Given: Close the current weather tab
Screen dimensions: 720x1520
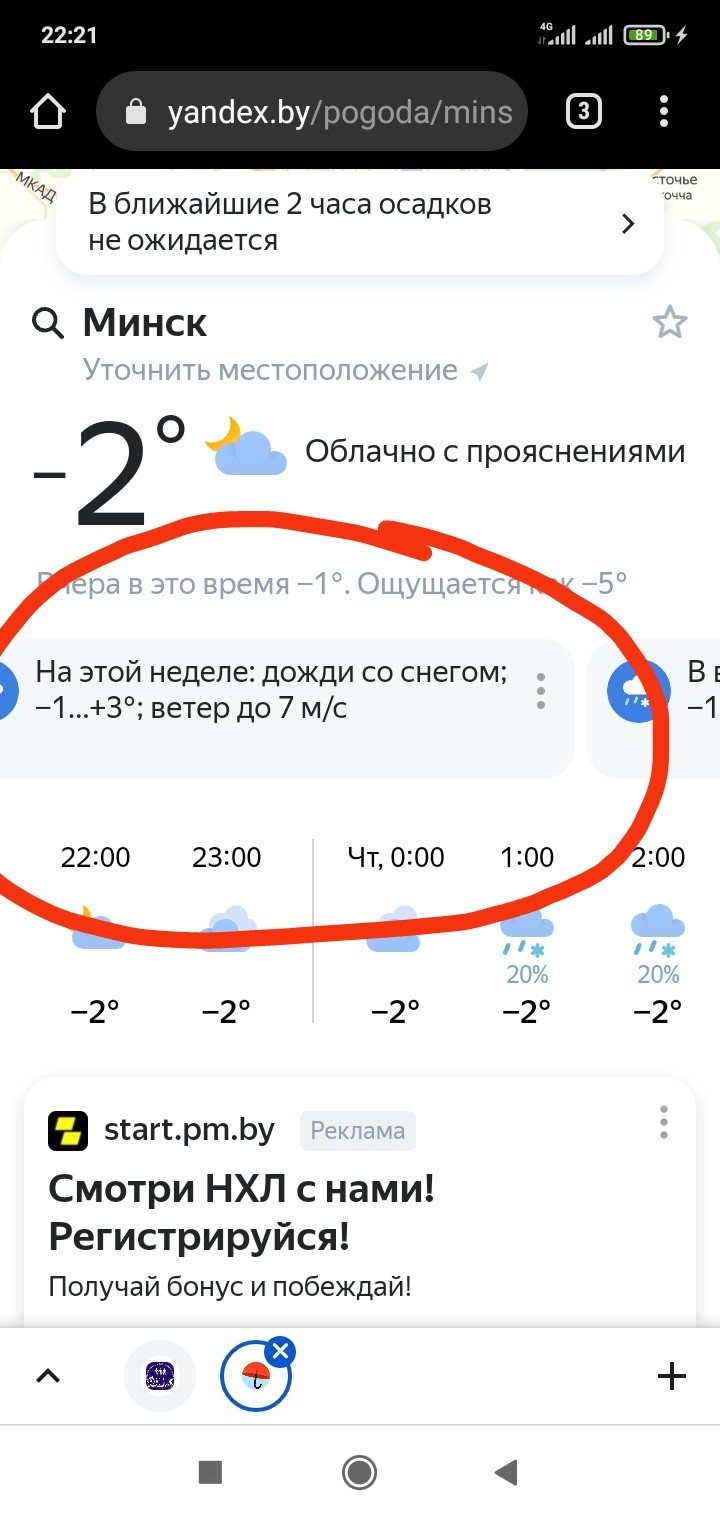Looking at the screenshot, I should pyautogui.click(x=281, y=1354).
